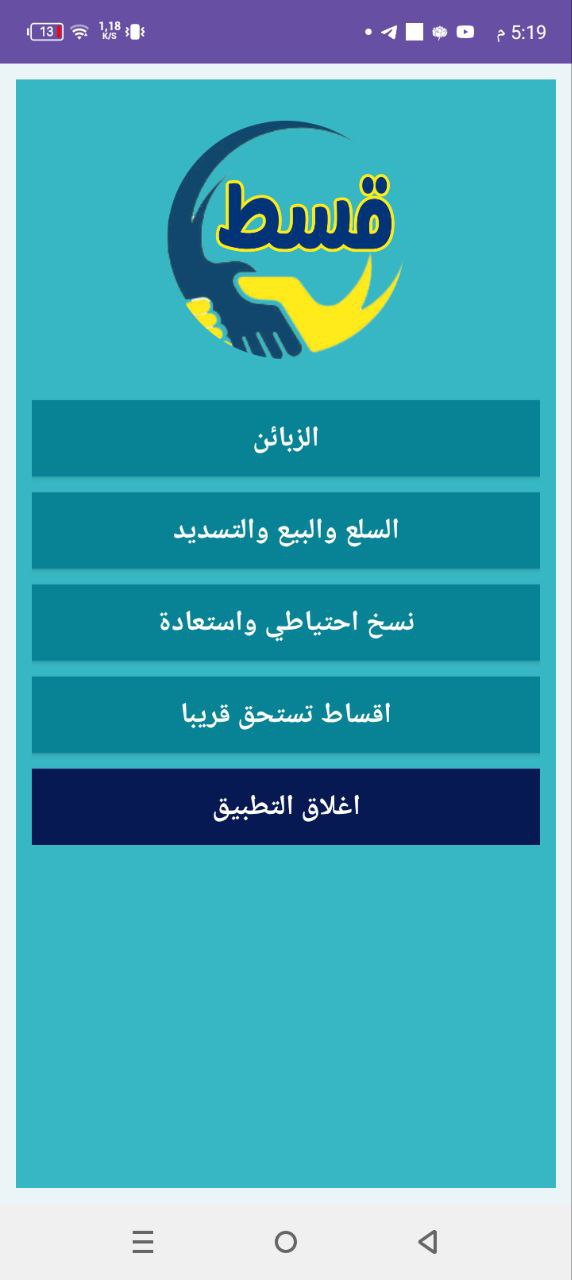Open the الزبائن customers section
Viewport: 572px width, 1280px height.
click(286, 438)
